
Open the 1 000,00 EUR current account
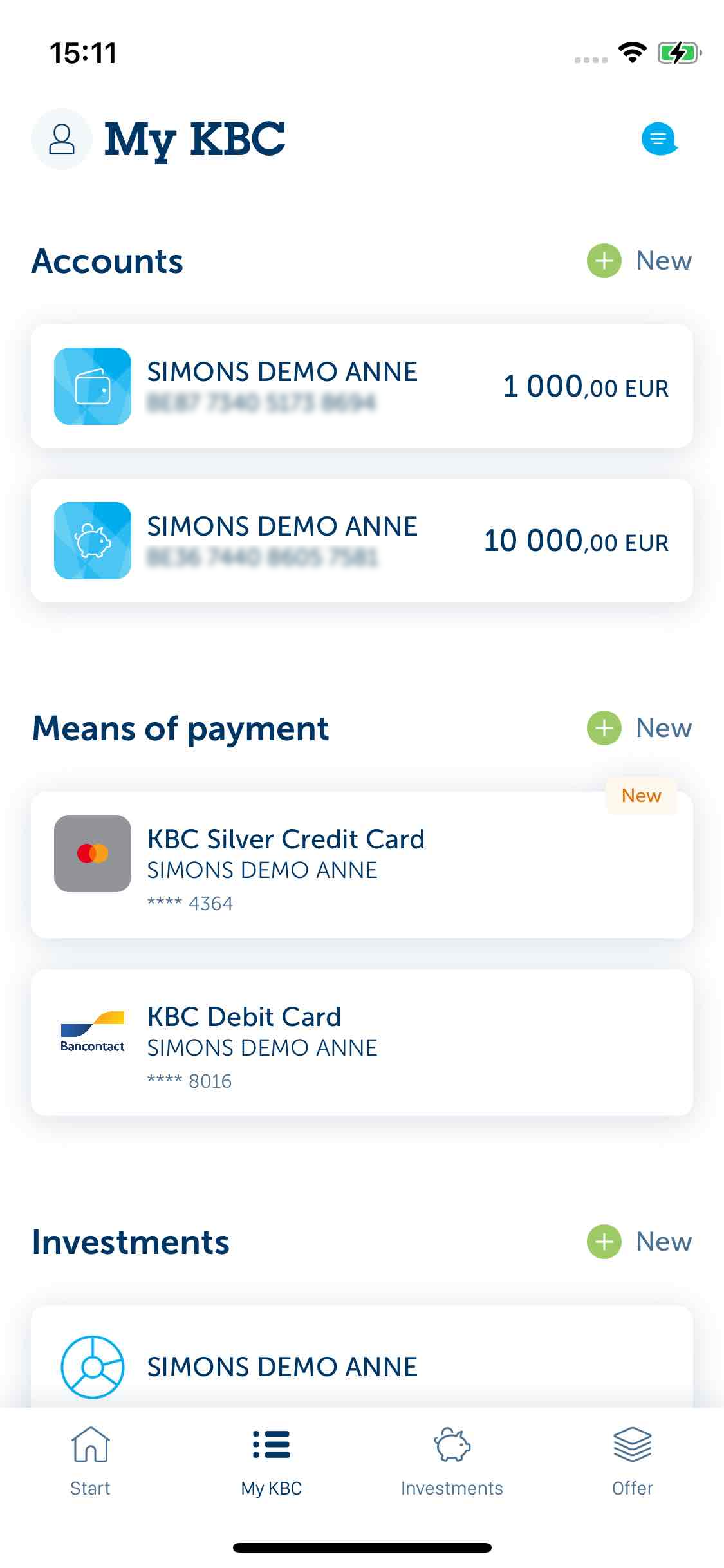362,386
